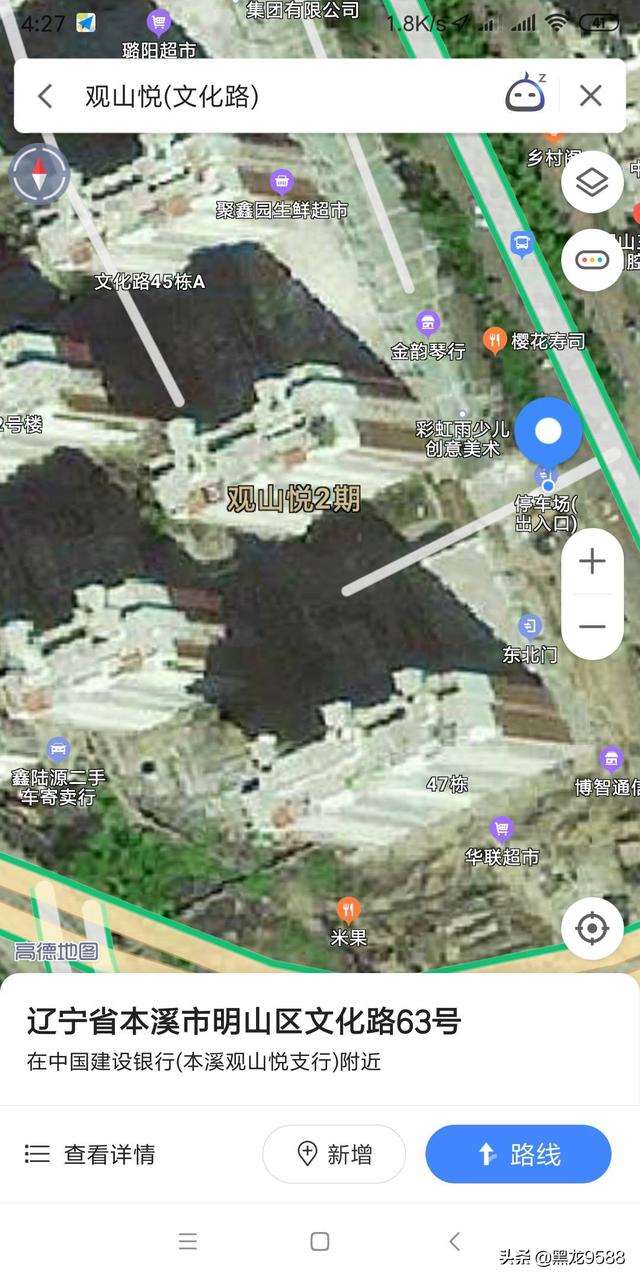
Task: Select the 樱花寿司 restaurant marker
Action: pos(494,341)
